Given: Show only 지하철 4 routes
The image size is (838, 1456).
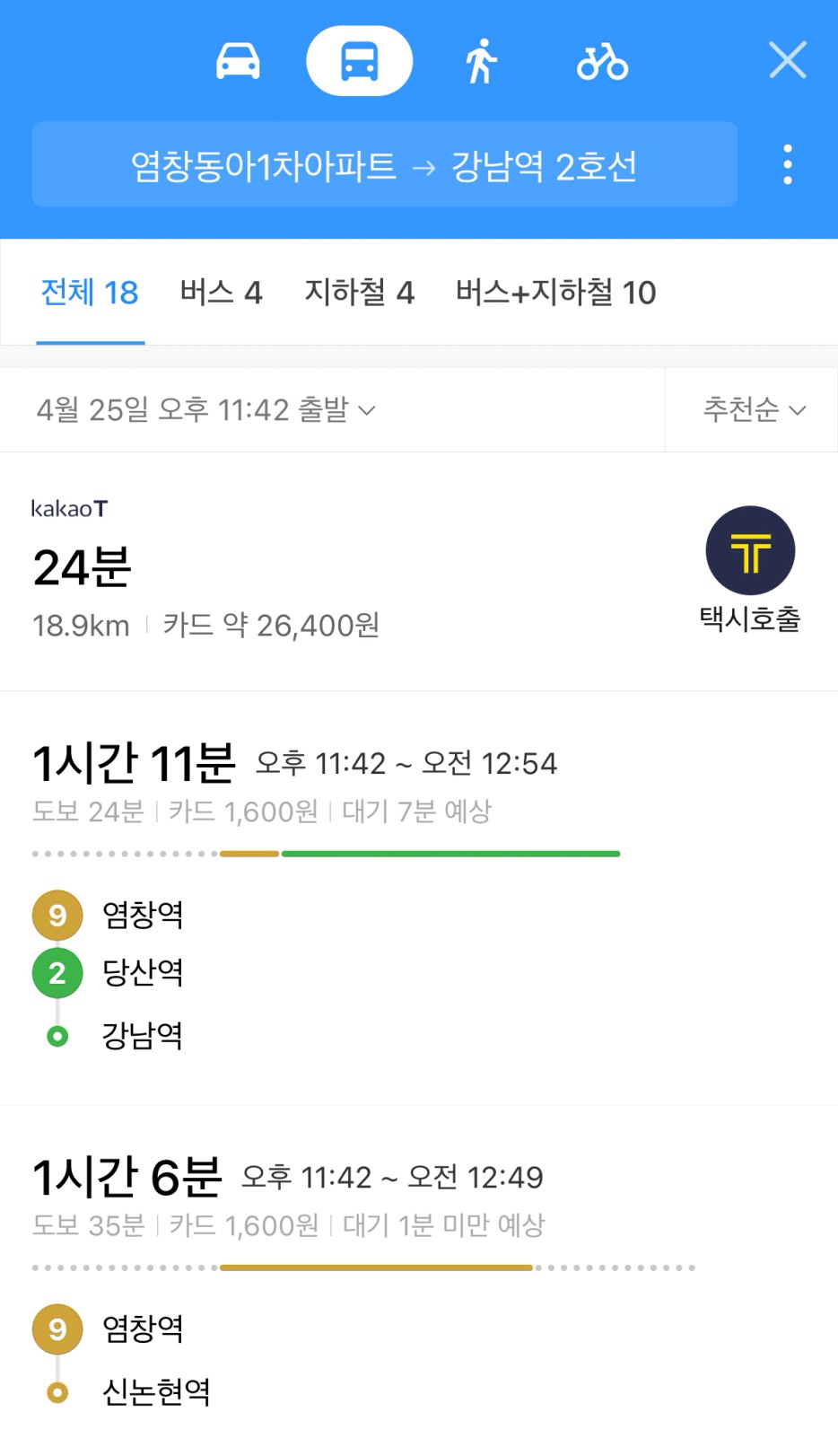Looking at the screenshot, I should click(359, 293).
